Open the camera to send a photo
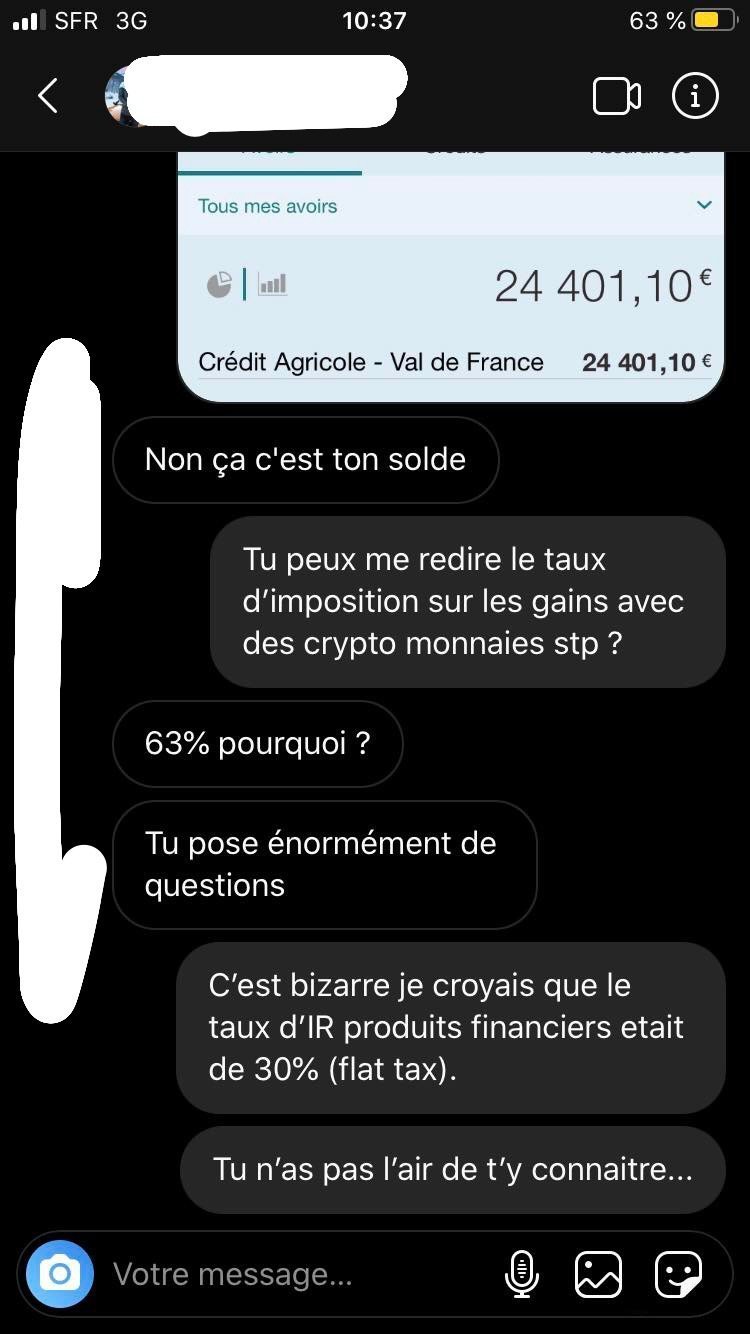The height and width of the screenshot is (1334, 750). point(60,1274)
